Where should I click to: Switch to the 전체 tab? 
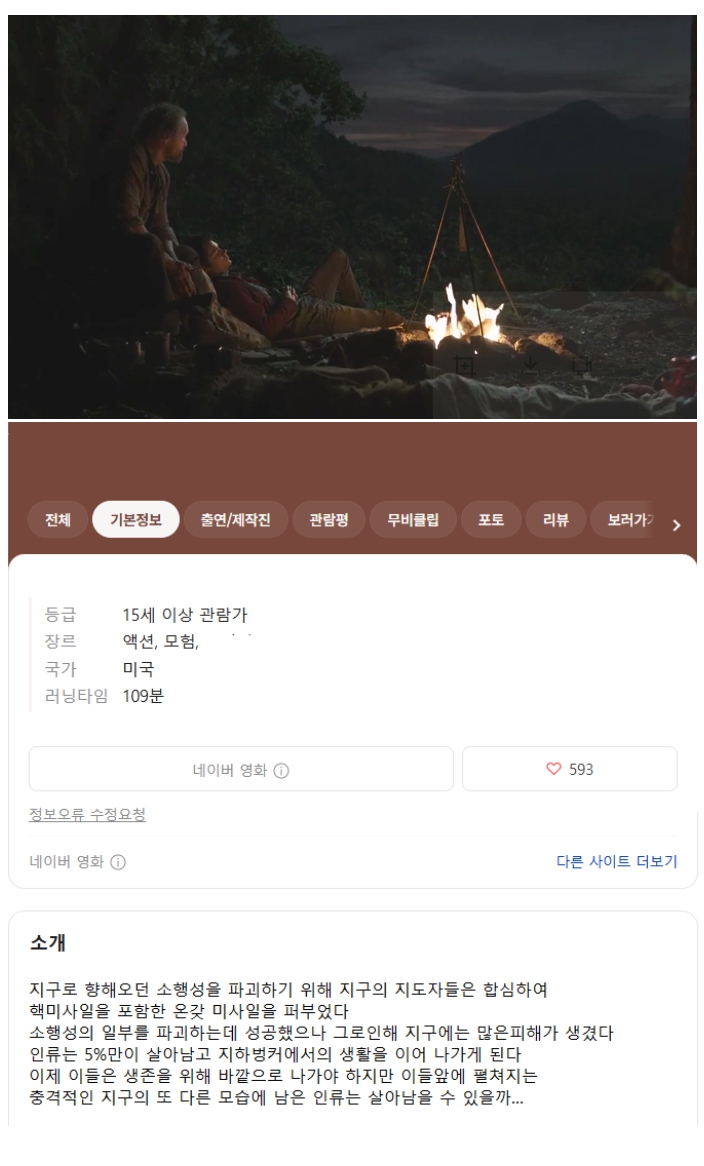(57, 520)
